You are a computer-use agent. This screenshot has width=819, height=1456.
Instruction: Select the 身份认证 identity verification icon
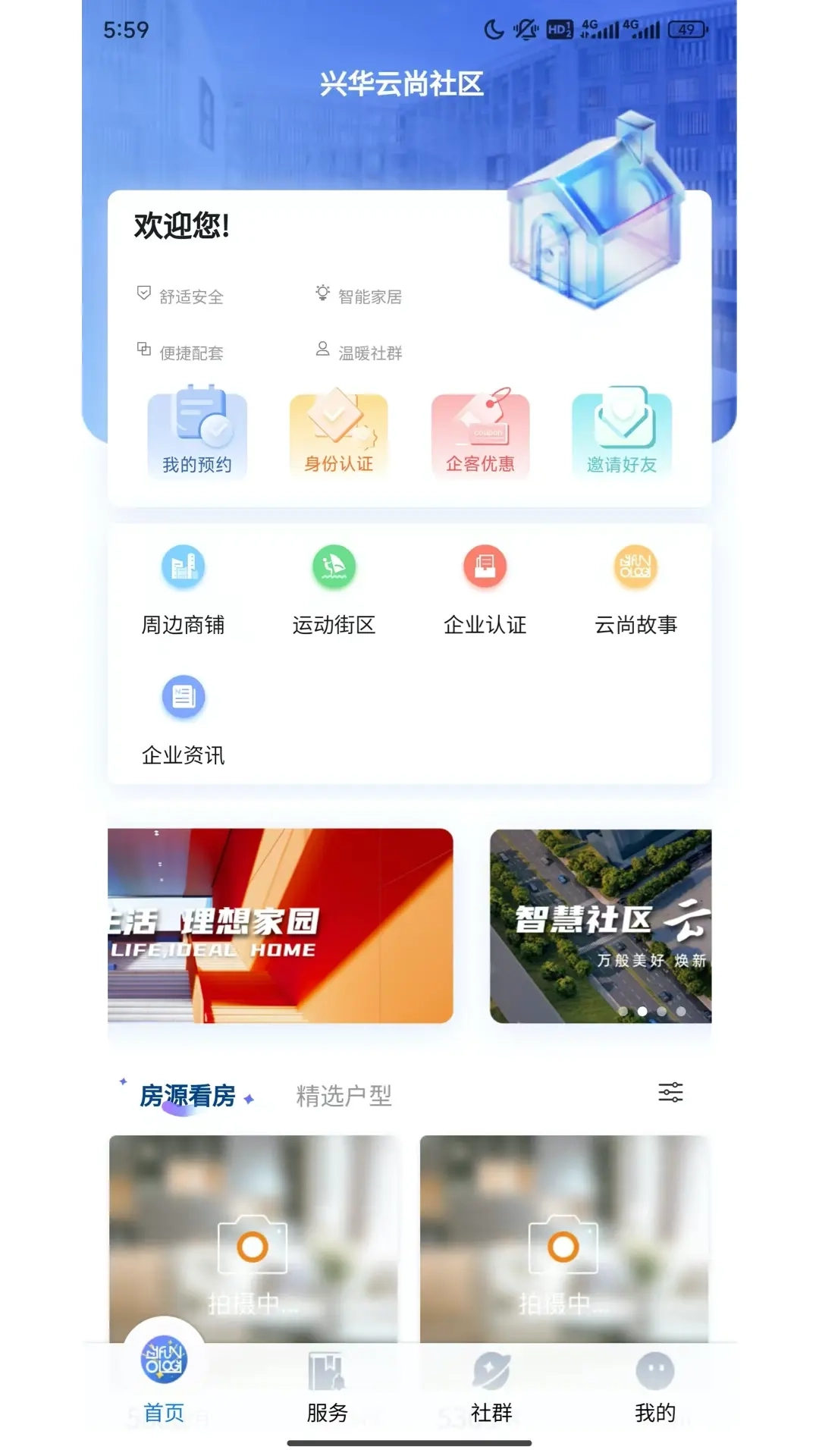tap(337, 432)
